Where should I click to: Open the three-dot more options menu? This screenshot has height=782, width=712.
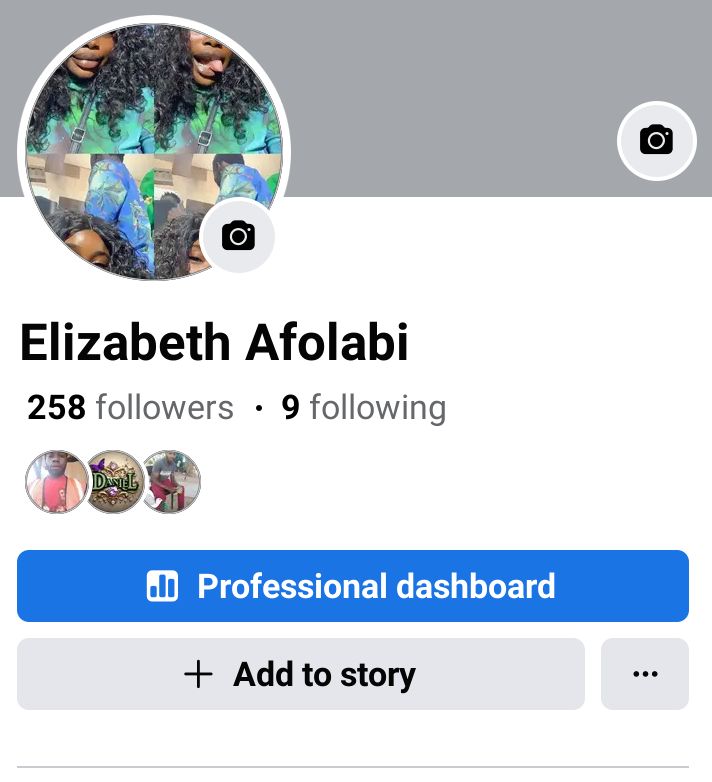[x=645, y=674]
